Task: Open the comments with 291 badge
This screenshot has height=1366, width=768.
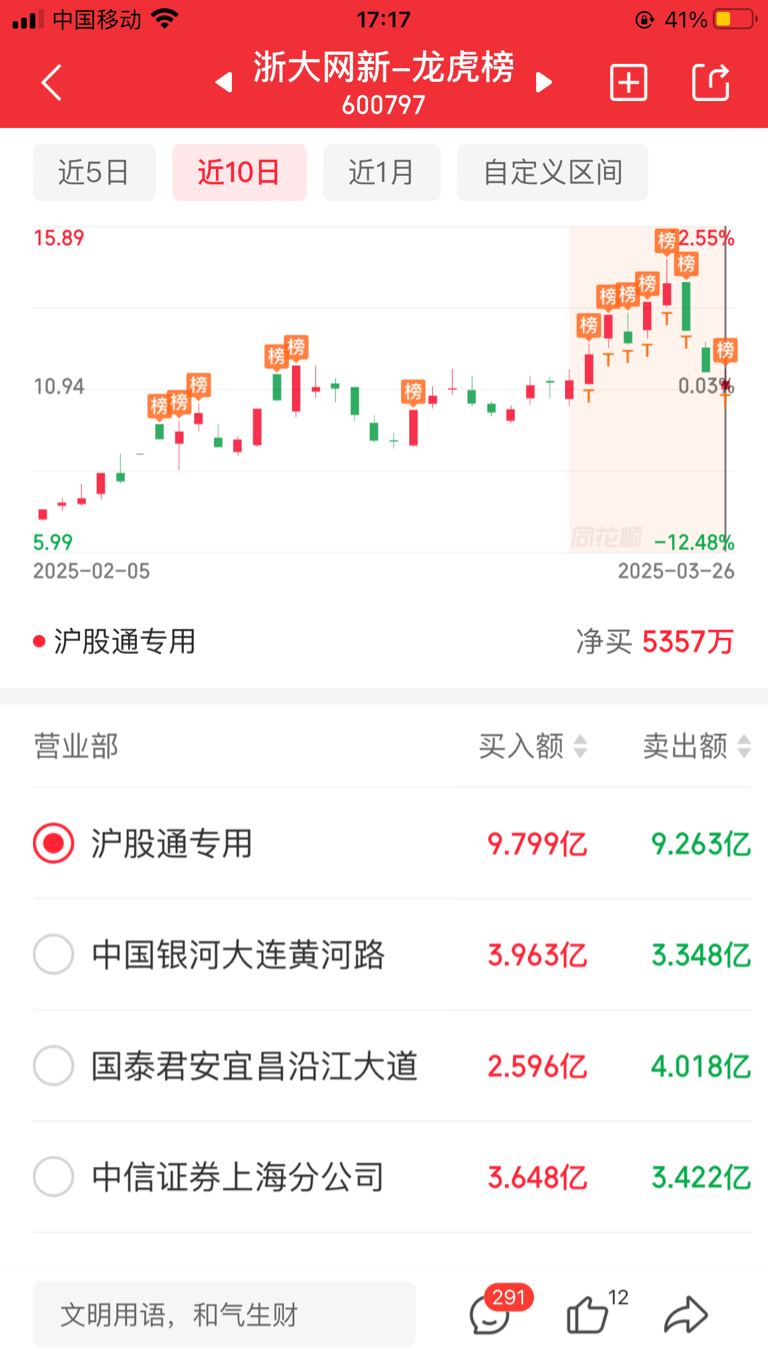Action: pyautogui.click(x=491, y=1314)
